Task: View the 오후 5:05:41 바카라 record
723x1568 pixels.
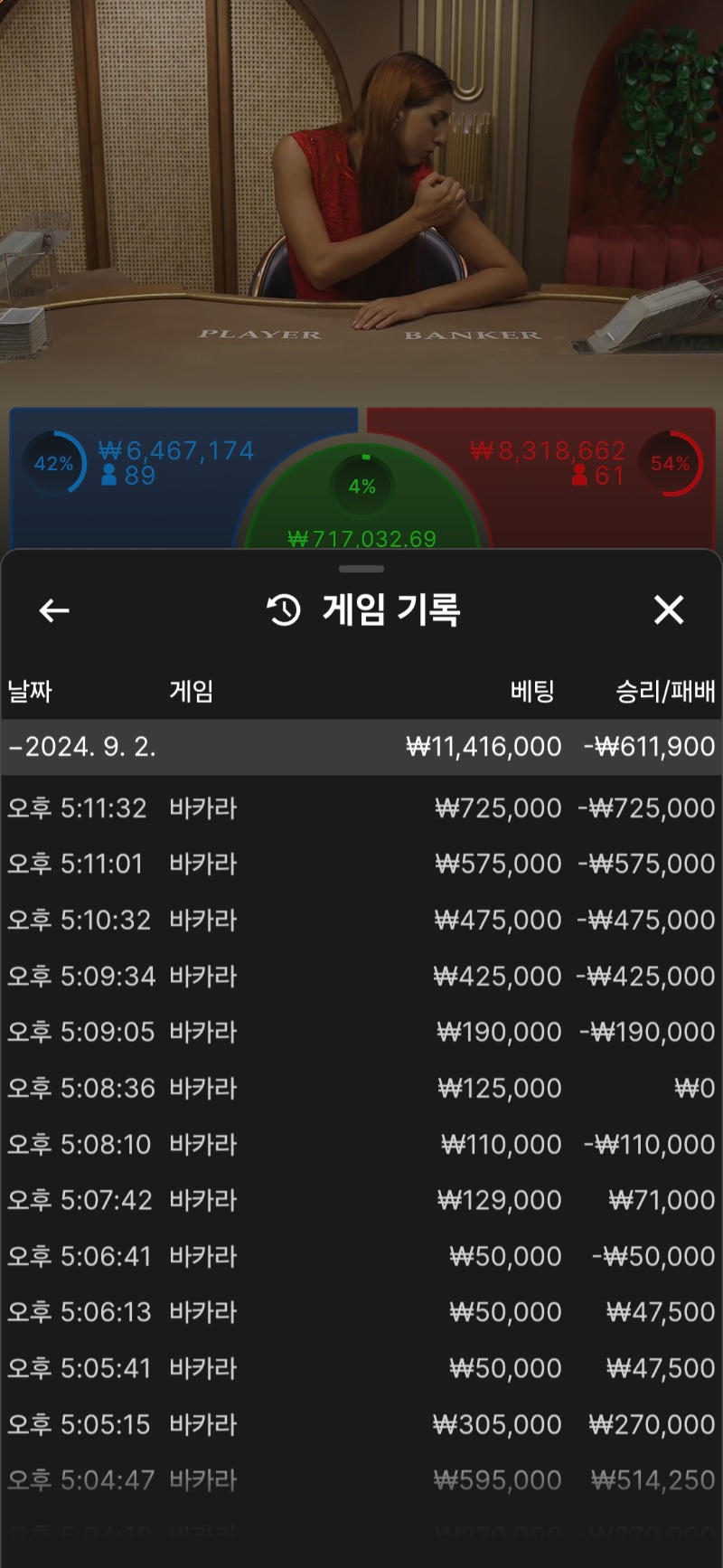Action: coord(361,1369)
